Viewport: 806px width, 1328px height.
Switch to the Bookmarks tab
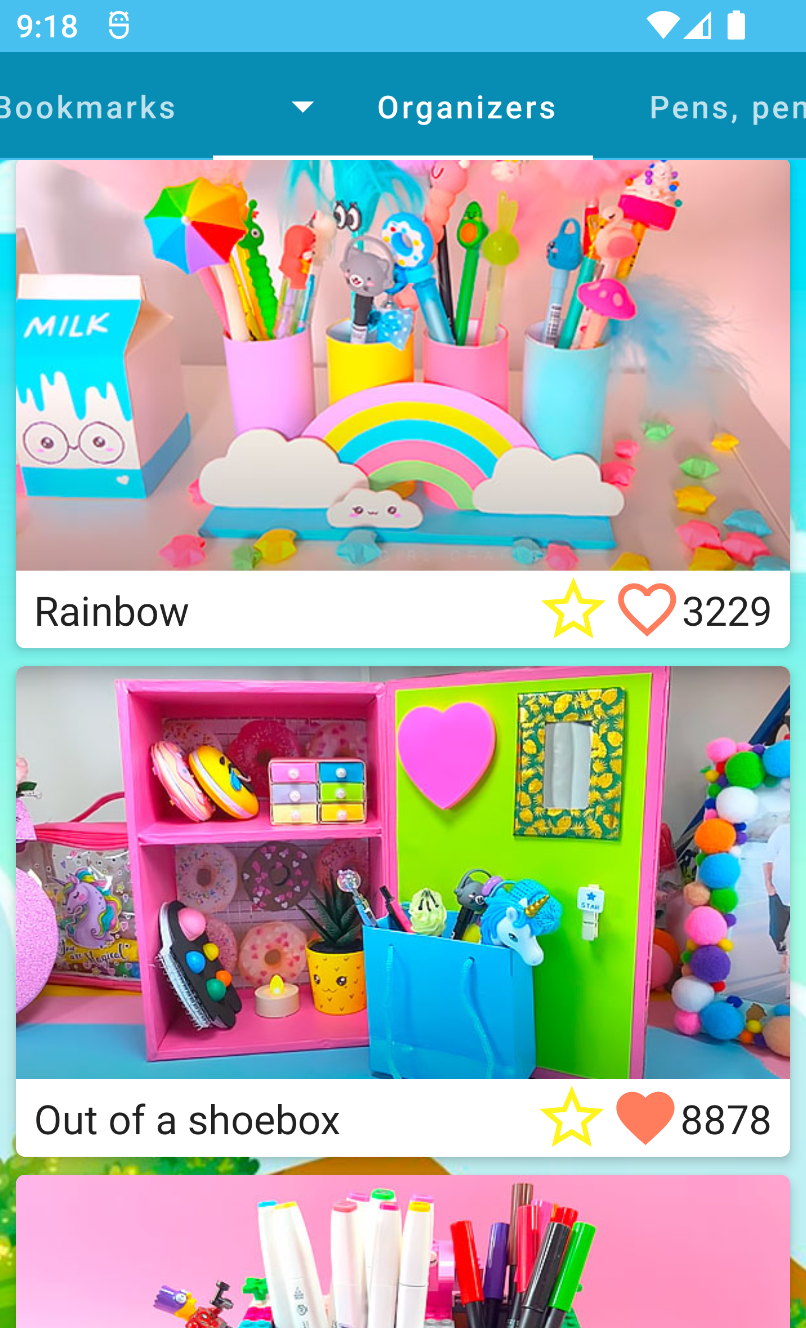(88, 108)
